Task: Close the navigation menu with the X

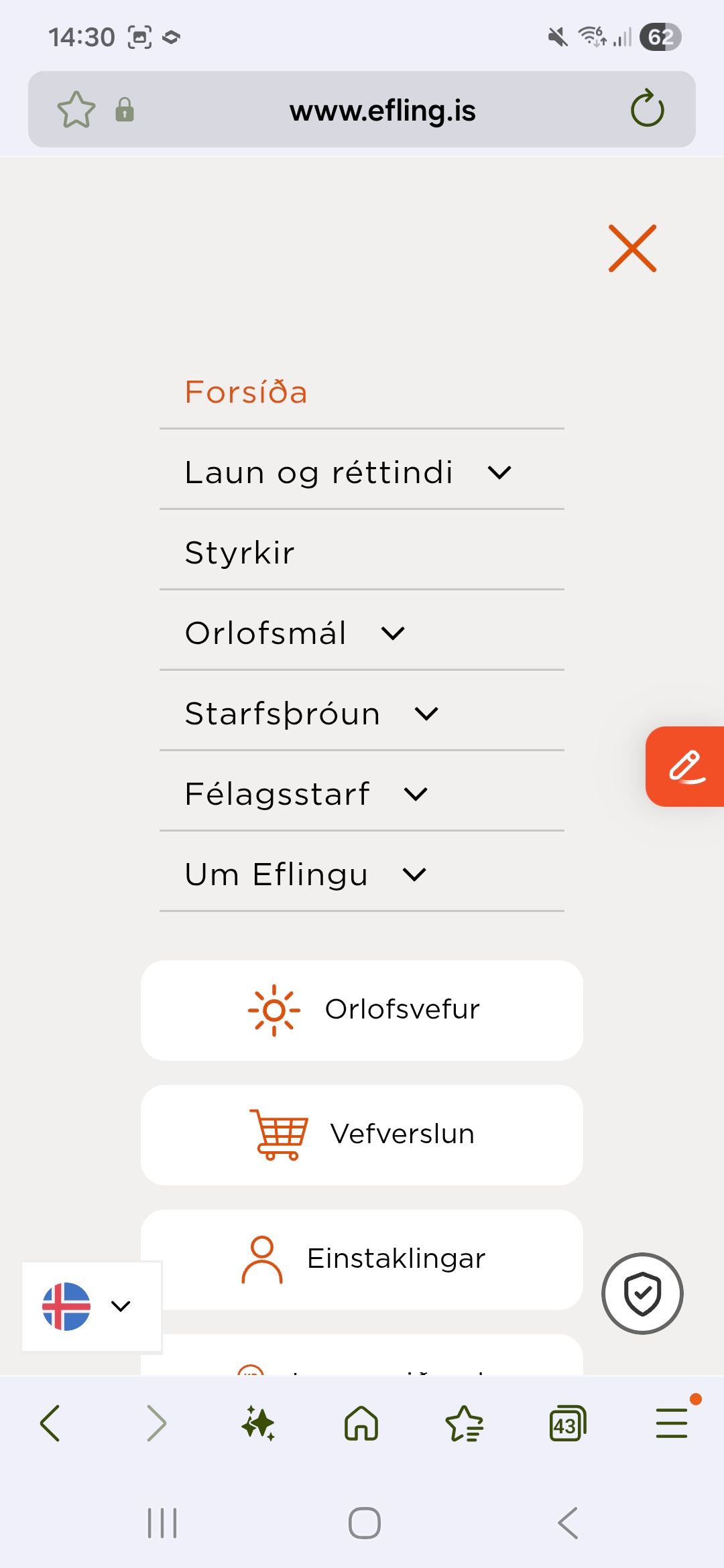Action: (632, 249)
